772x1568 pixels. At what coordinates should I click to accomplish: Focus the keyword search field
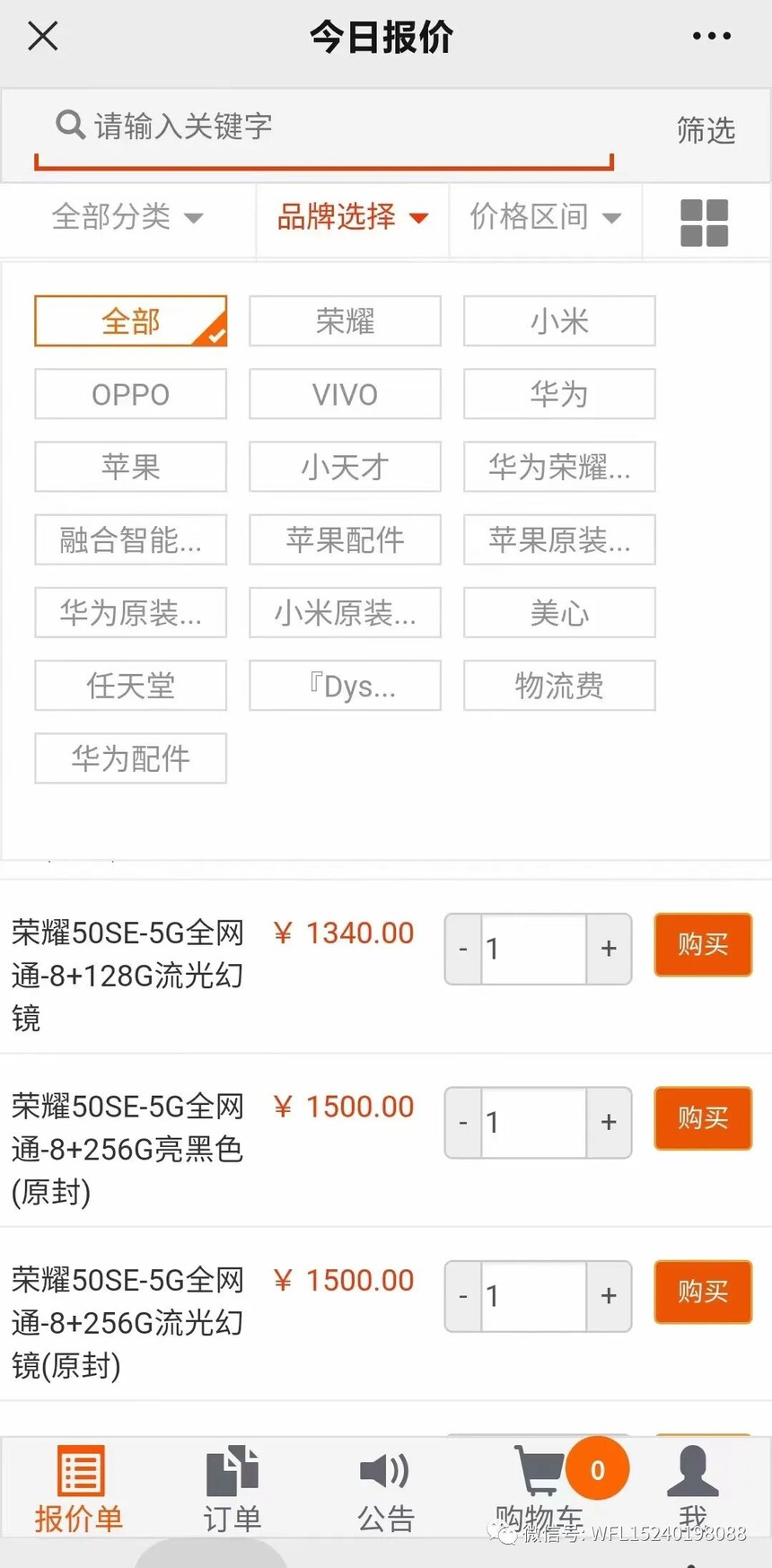coord(323,127)
